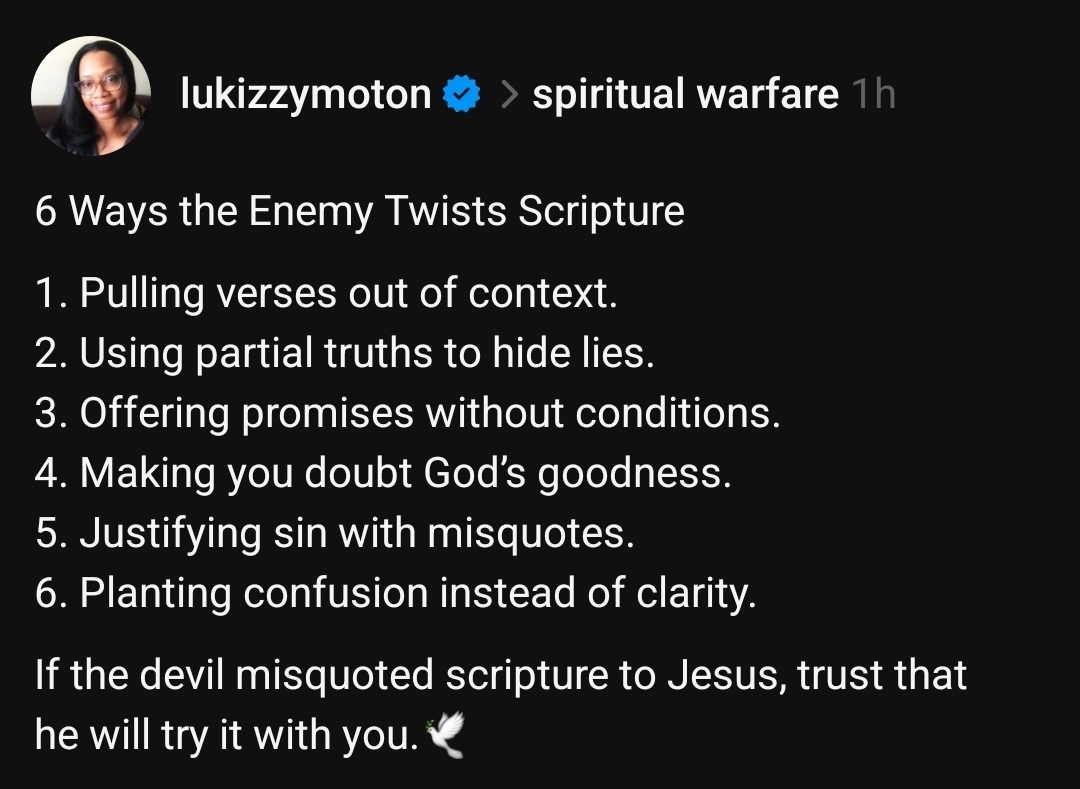Open the spiritual warfare topic

click(685, 95)
